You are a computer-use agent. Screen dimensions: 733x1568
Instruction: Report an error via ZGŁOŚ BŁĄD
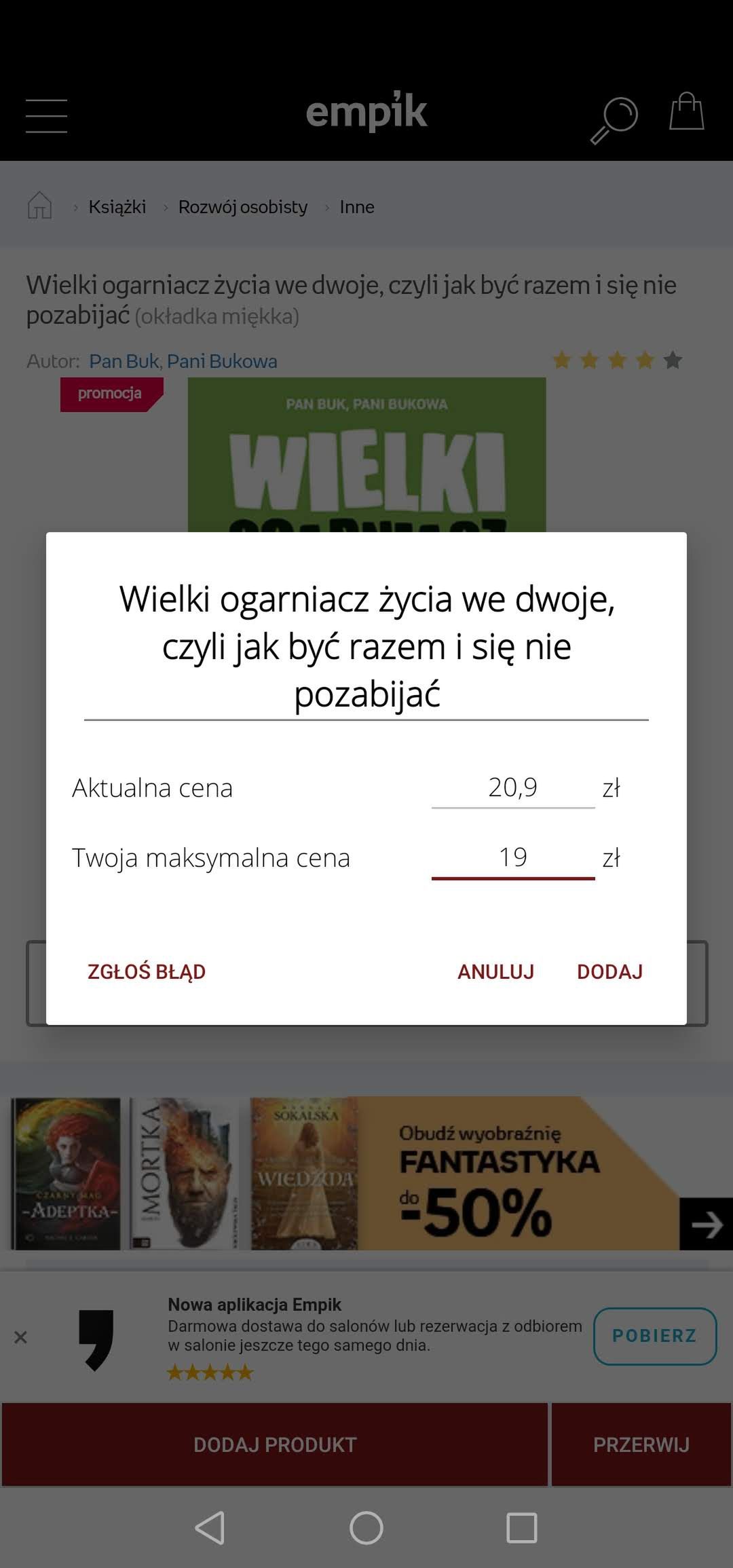[147, 971]
